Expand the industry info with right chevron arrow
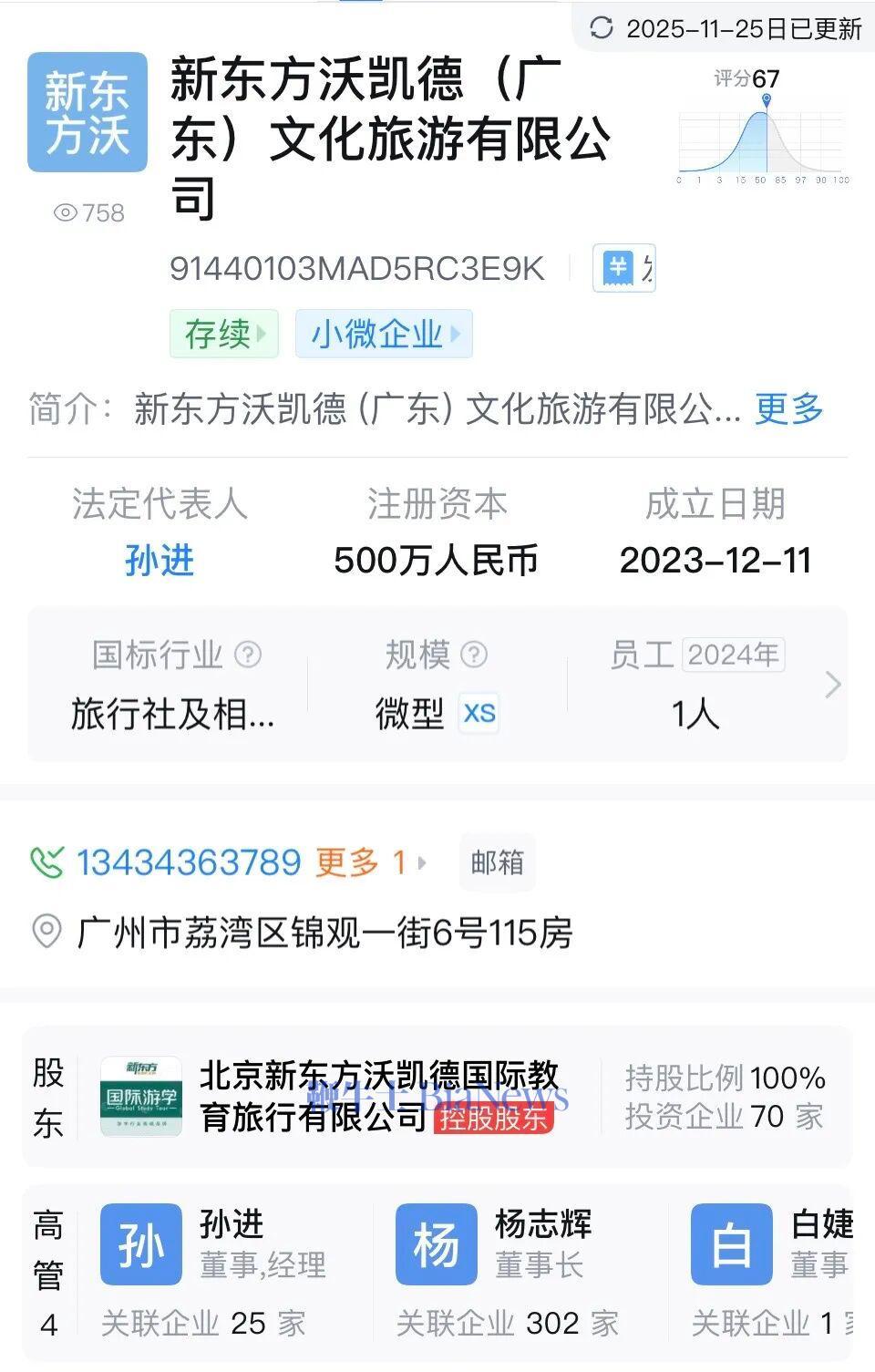Image resolution: width=875 pixels, height=1372 pixels. point(835,683)
